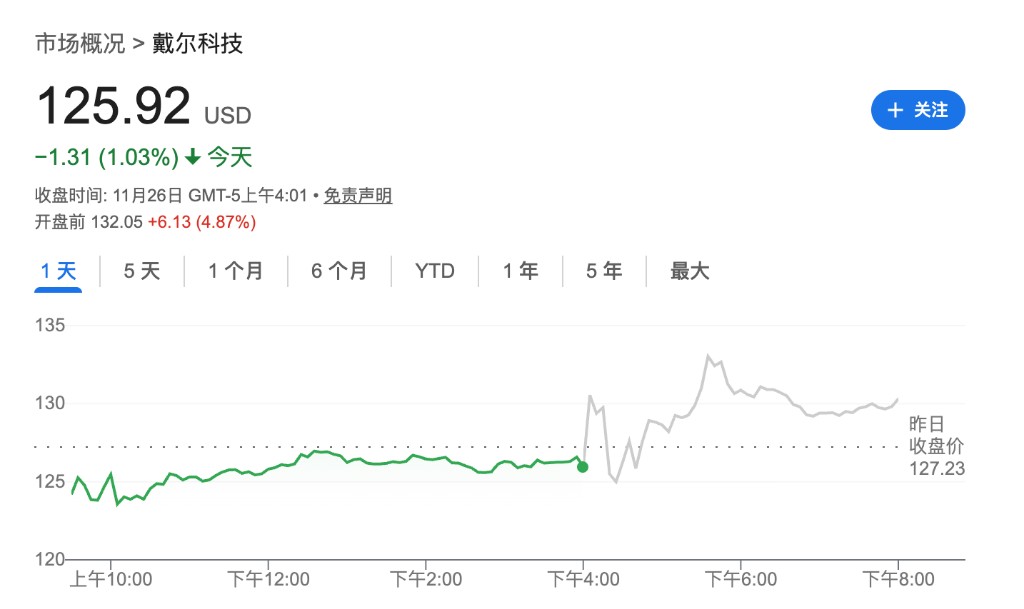This screenshot has height=609, width=1024.
Task: Show the 最大 full history range
Action: pyautogui.click(x=689, y=271)
